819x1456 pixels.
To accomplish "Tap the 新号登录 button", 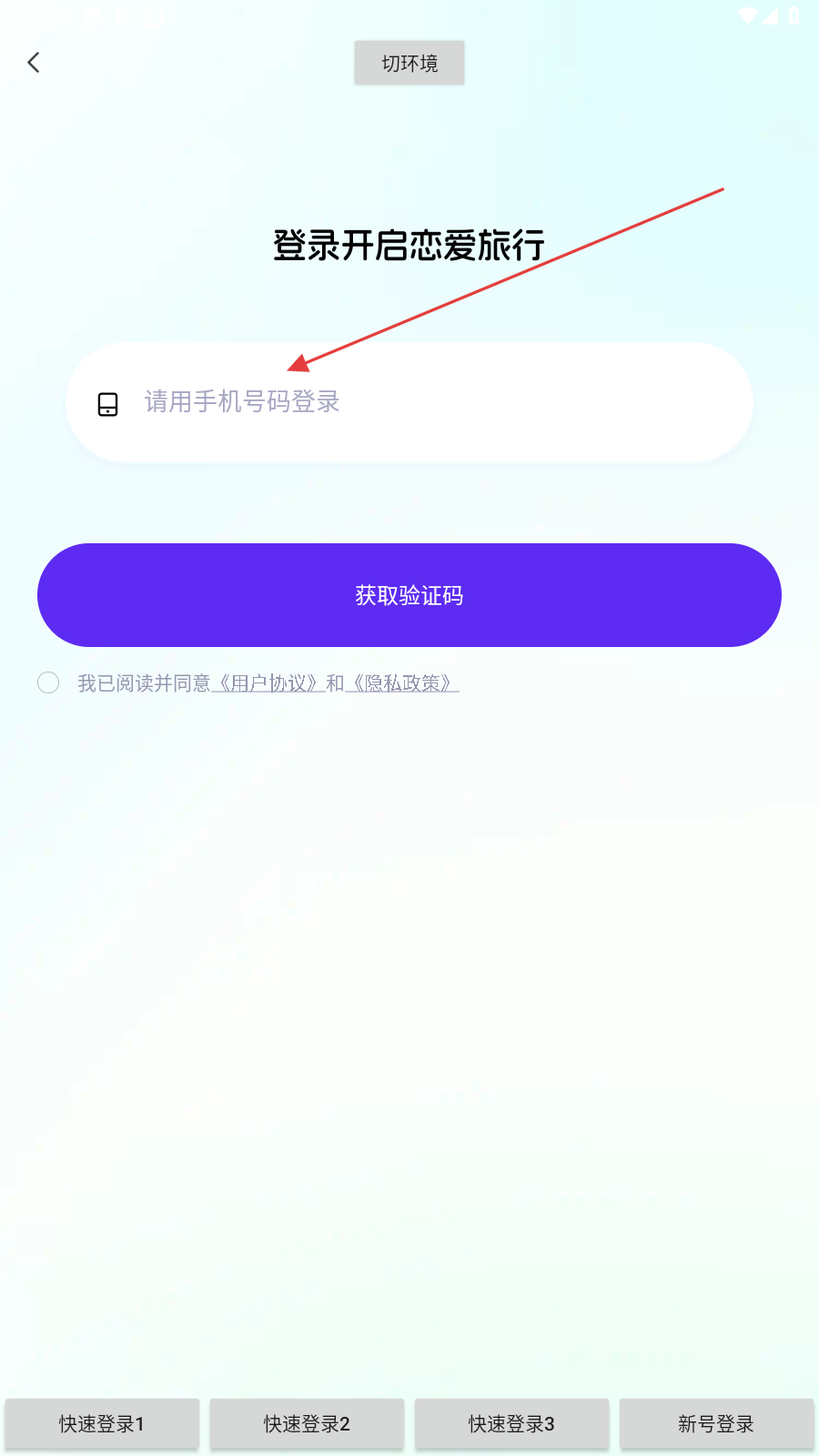I will point(716,1423).
